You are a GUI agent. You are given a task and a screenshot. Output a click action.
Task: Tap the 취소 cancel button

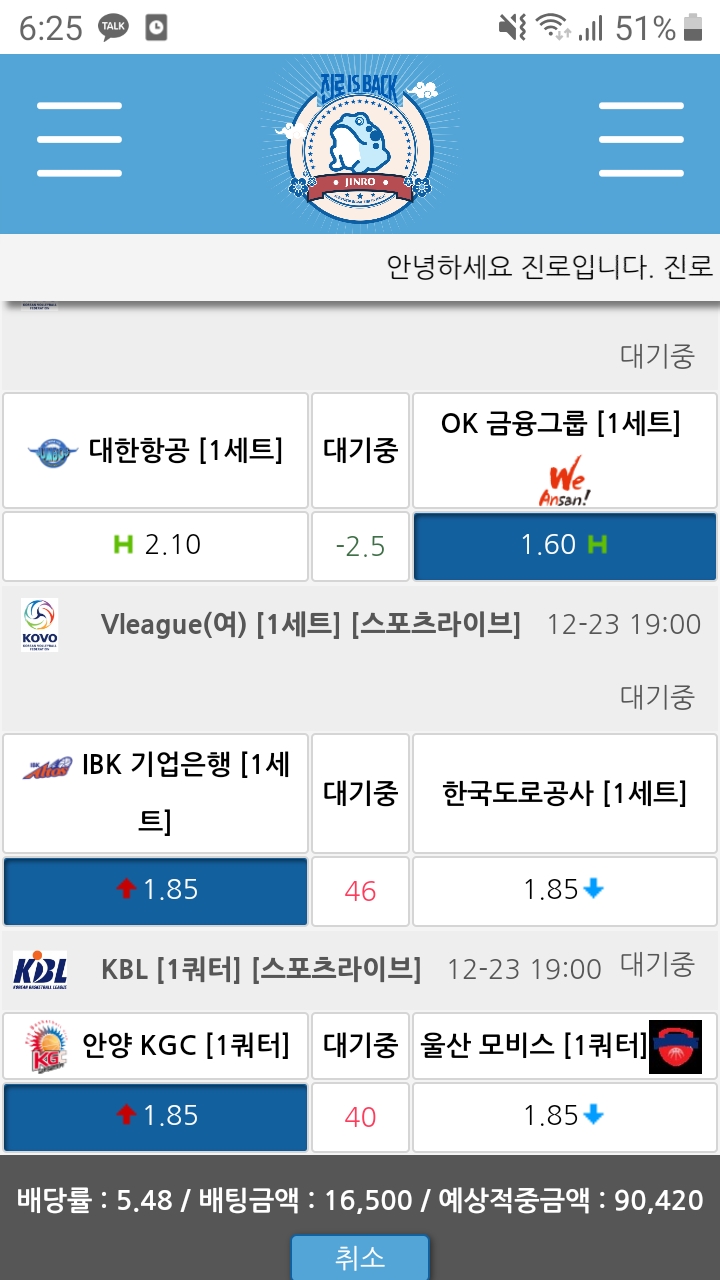coord(360,1258)
